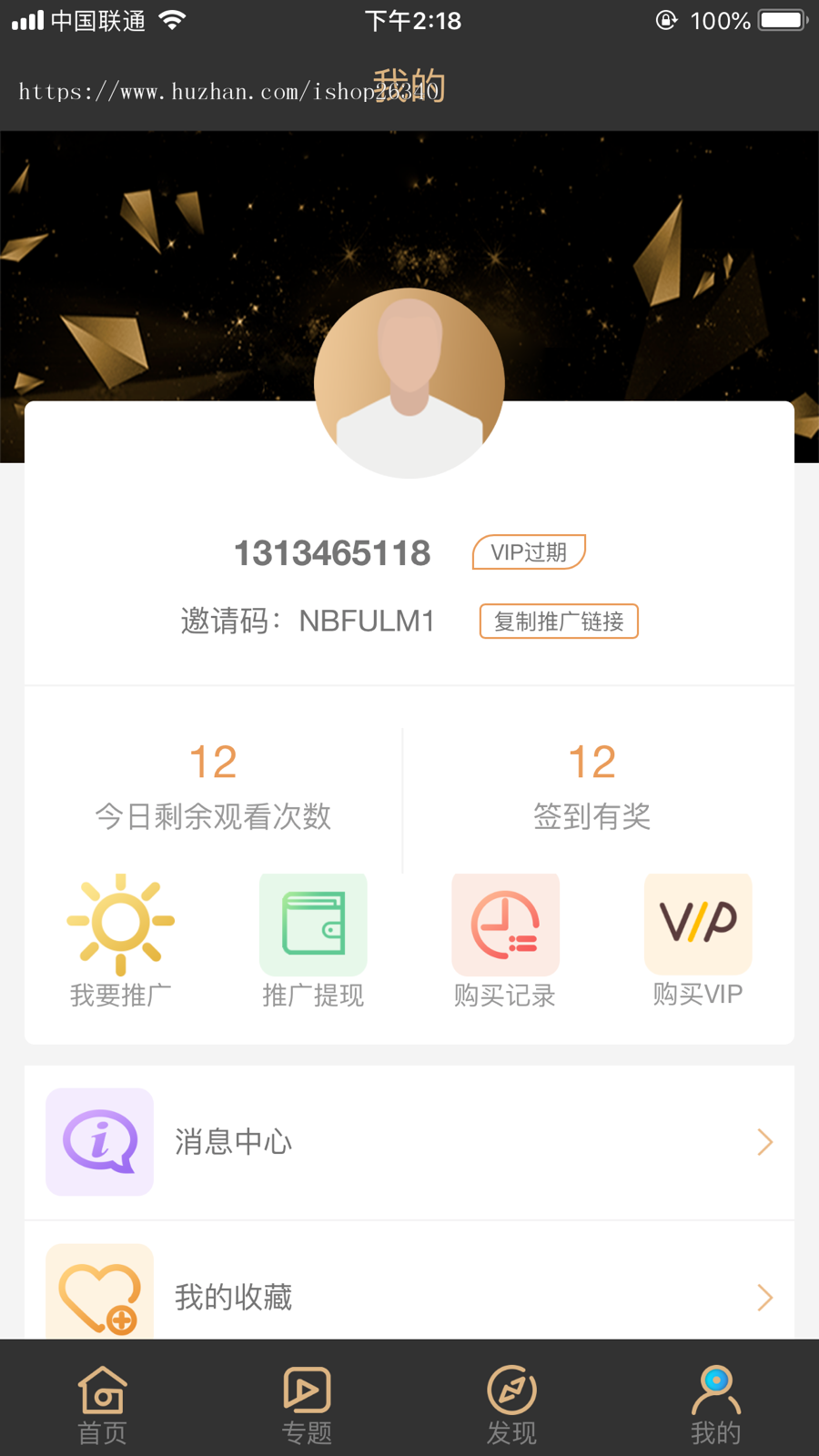Viewport: 819px width, 1456px height.
Task: Select the 我要推广 sun icon
Action: tap(120, 923)
